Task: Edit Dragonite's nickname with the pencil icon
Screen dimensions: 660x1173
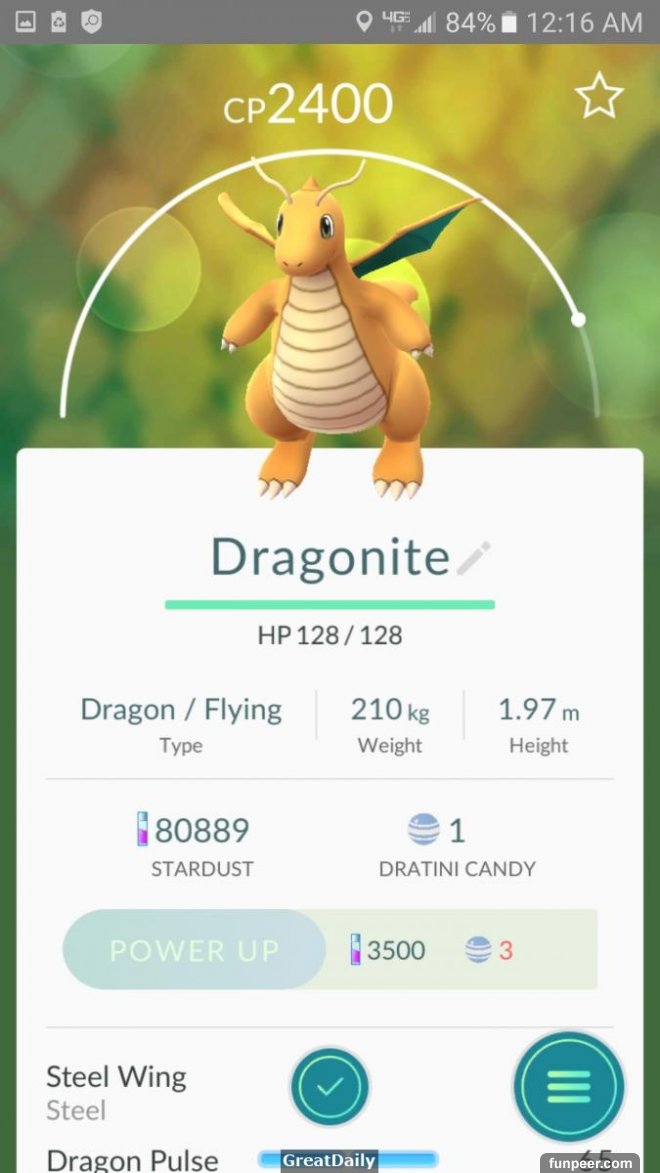Action: click(x=473, y=559)
